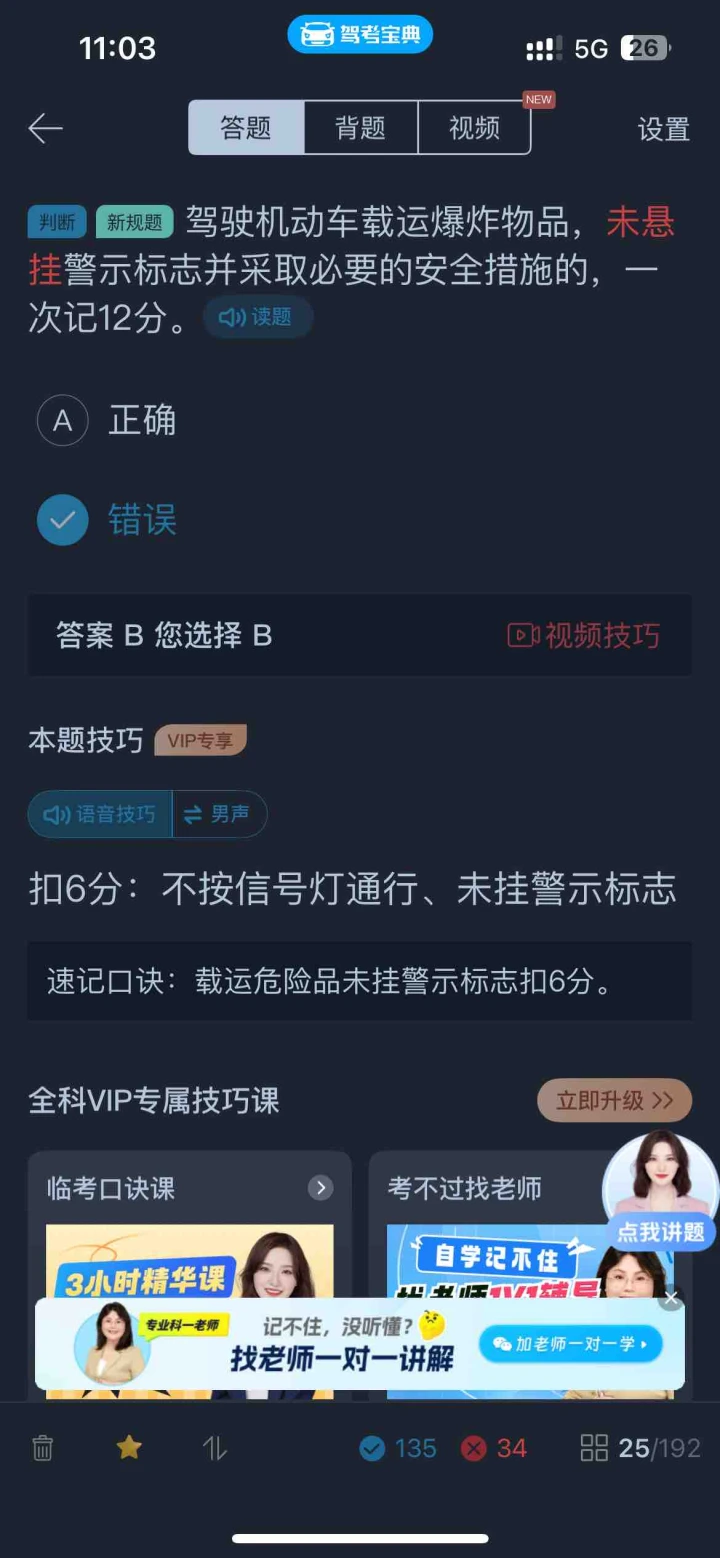
Task: Dismiss the one-on-one teacher banner
Action: tap(671, 1299)
